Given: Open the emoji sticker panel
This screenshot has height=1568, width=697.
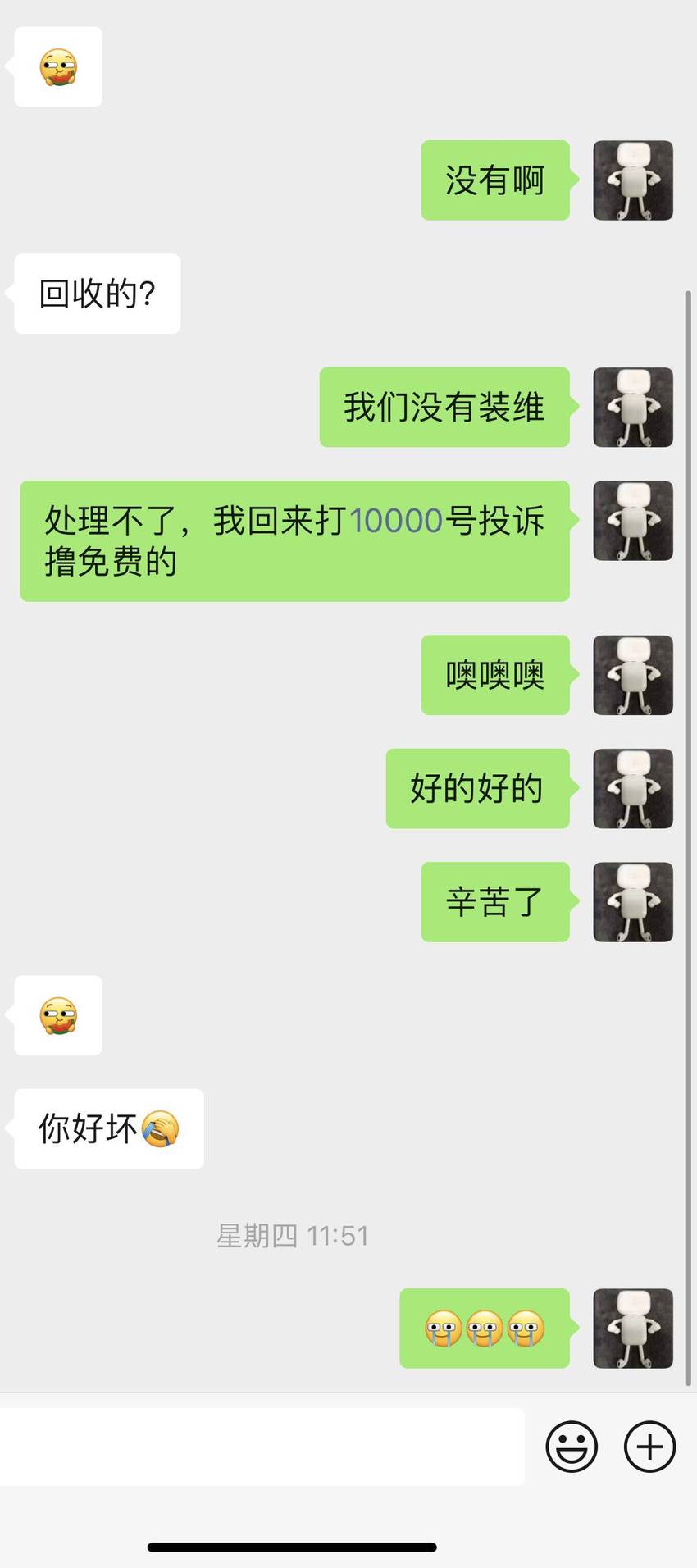Looking at the screenshot, I should (572, 1447).
